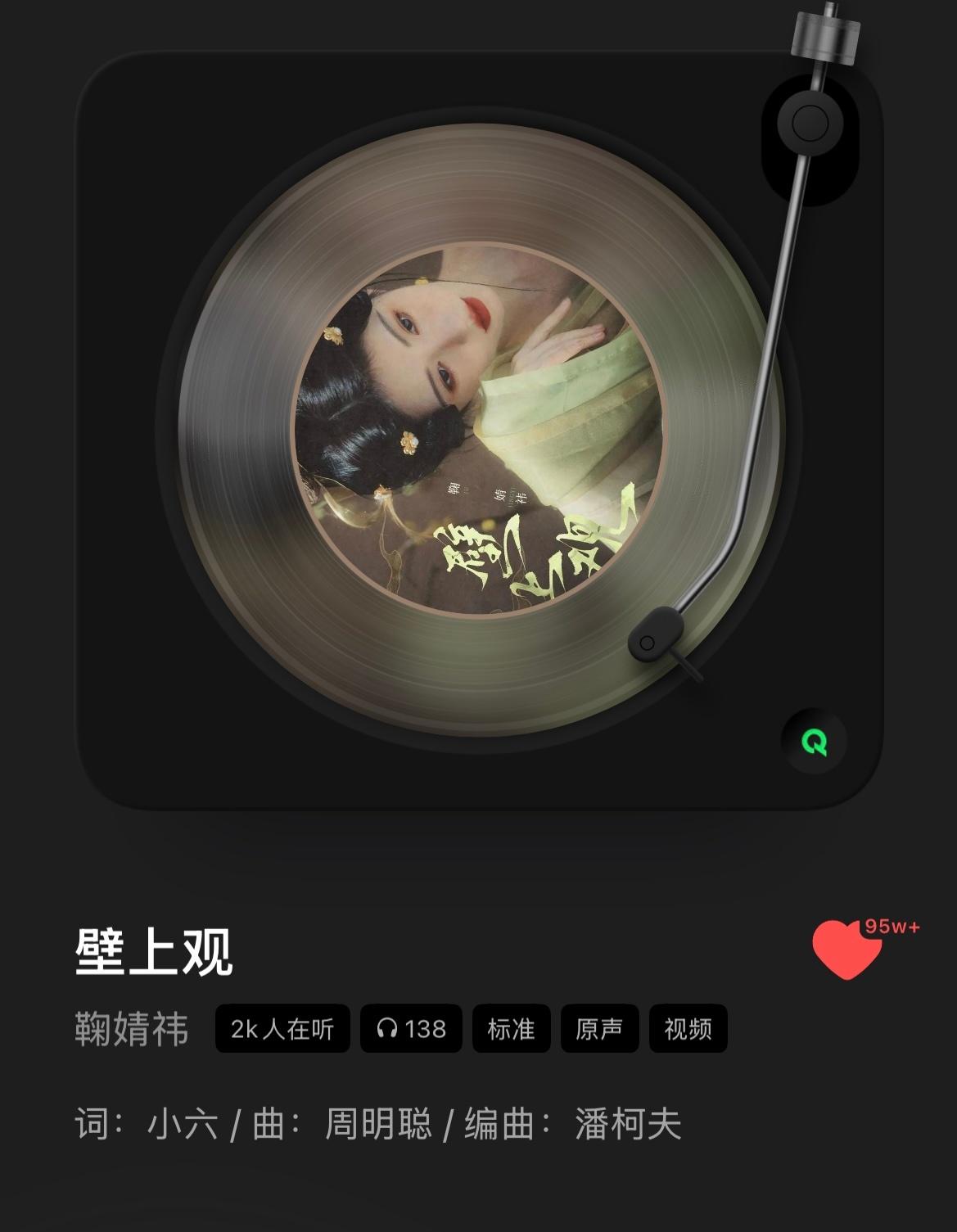This screenshot has width=957, height=1232.
Task: Change audio quality via 标准 chip
Action: pos(511,1029)
